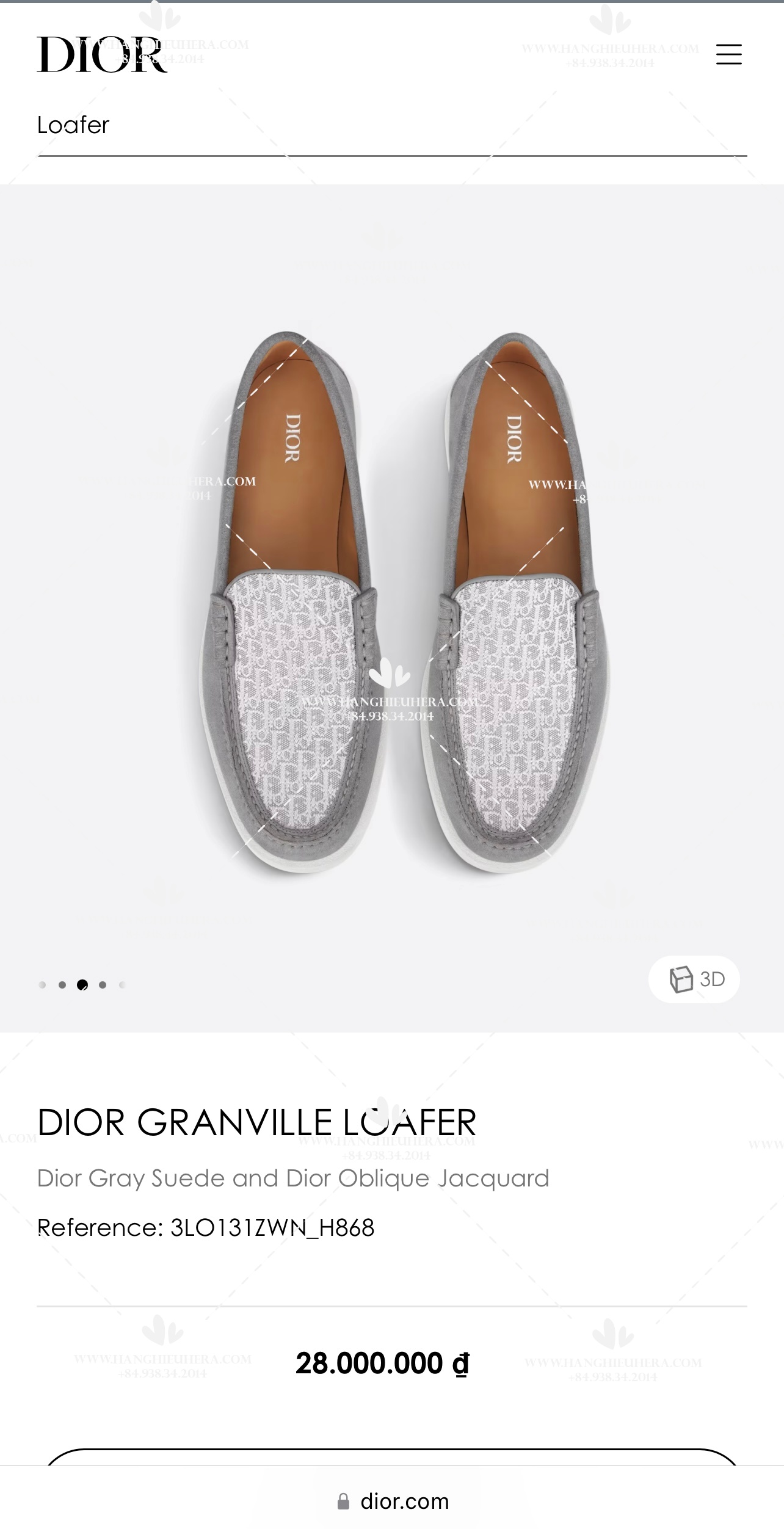The image size is (784, 1529).
Task: Tap the dior.com address bar
Action: 393,1502
